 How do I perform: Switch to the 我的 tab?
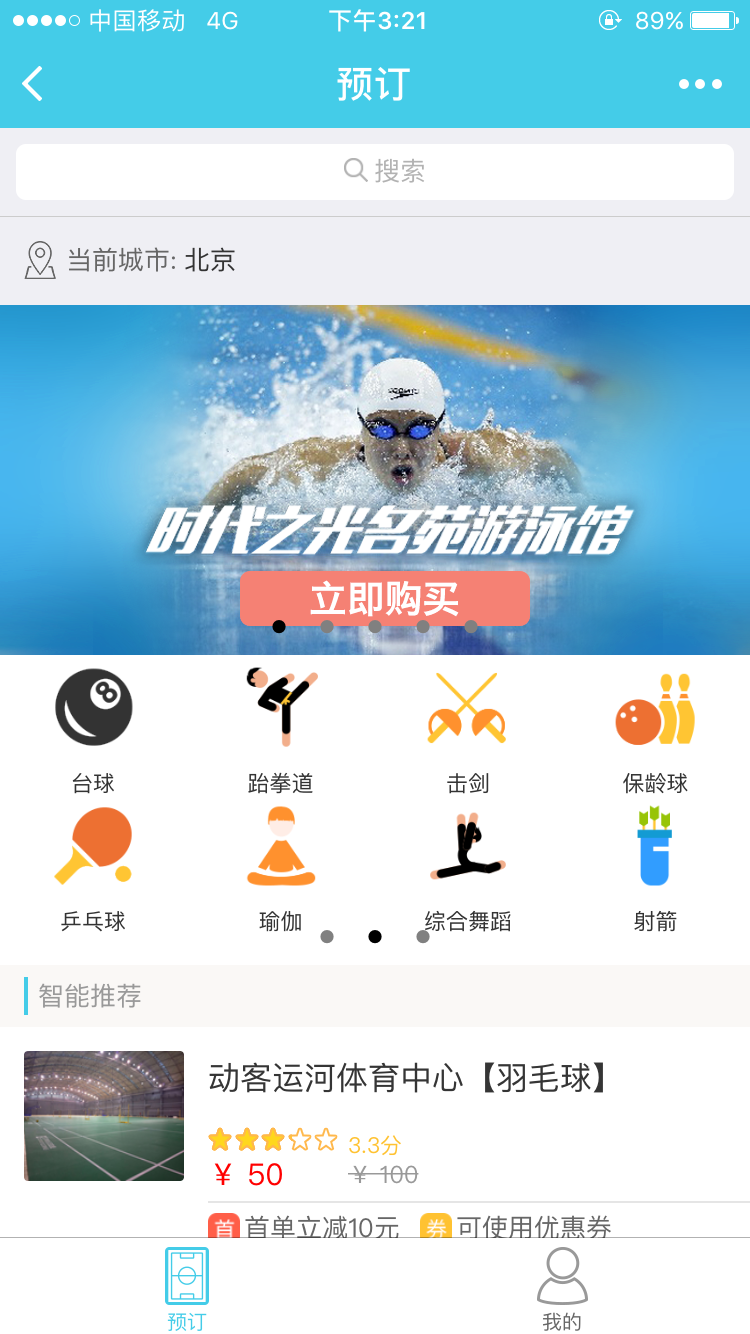(x=562, y=1288)
